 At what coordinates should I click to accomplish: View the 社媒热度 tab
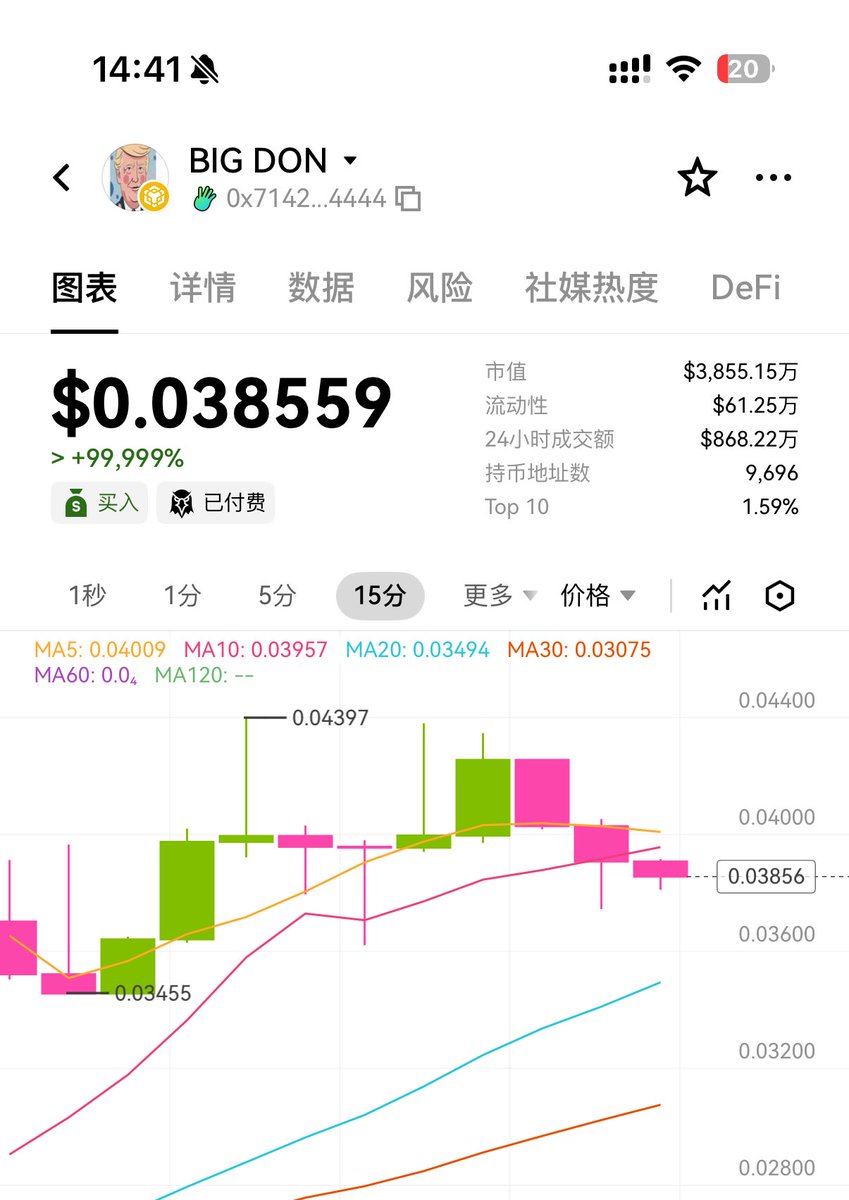tap(591, 288)
